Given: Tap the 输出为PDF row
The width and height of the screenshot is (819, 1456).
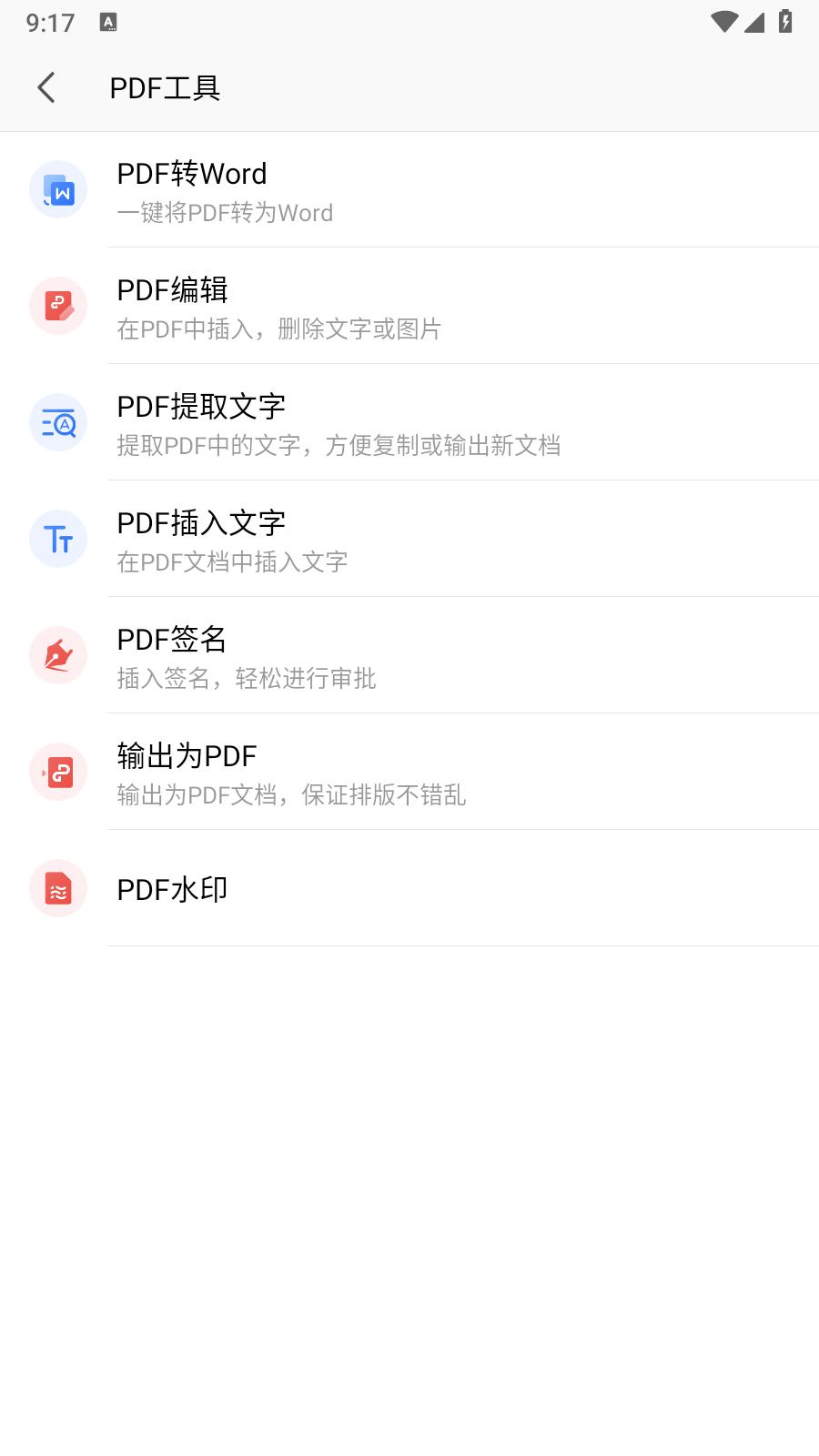Looking at the screenshot, I should point(409,773).
